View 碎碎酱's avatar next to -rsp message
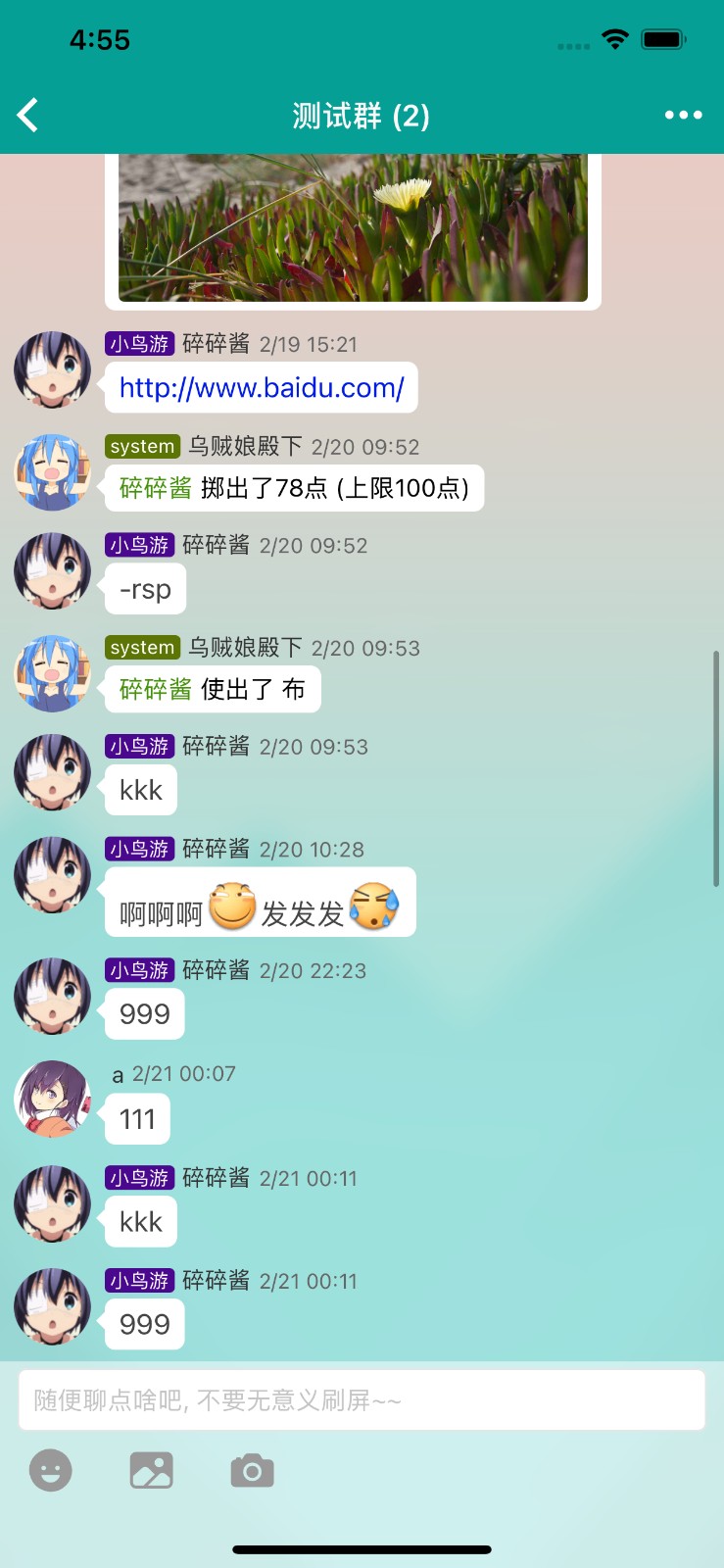This screenshot has height=1568, width=724. coord(53,571)
